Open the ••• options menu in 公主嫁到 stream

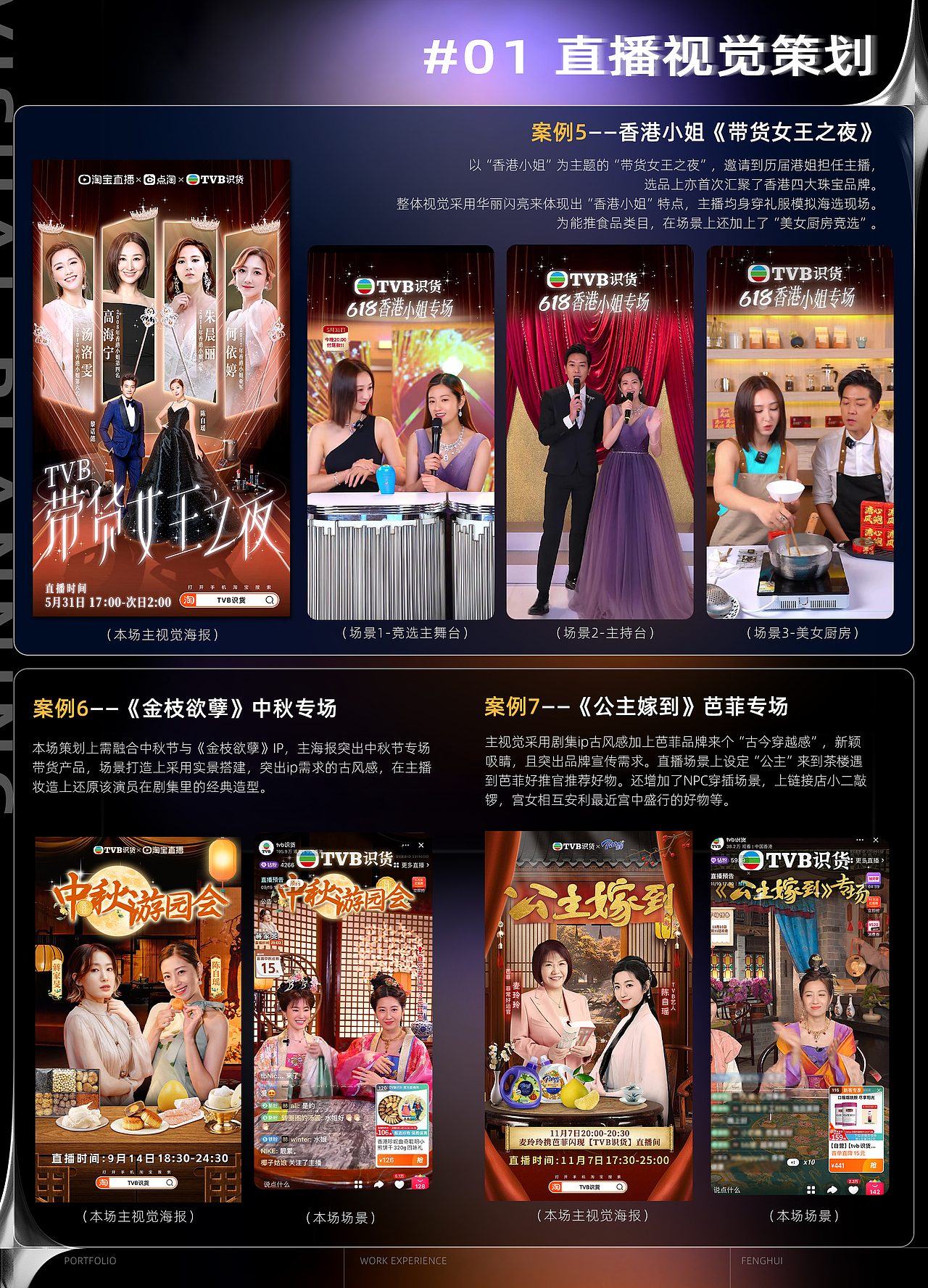[858, 839]
